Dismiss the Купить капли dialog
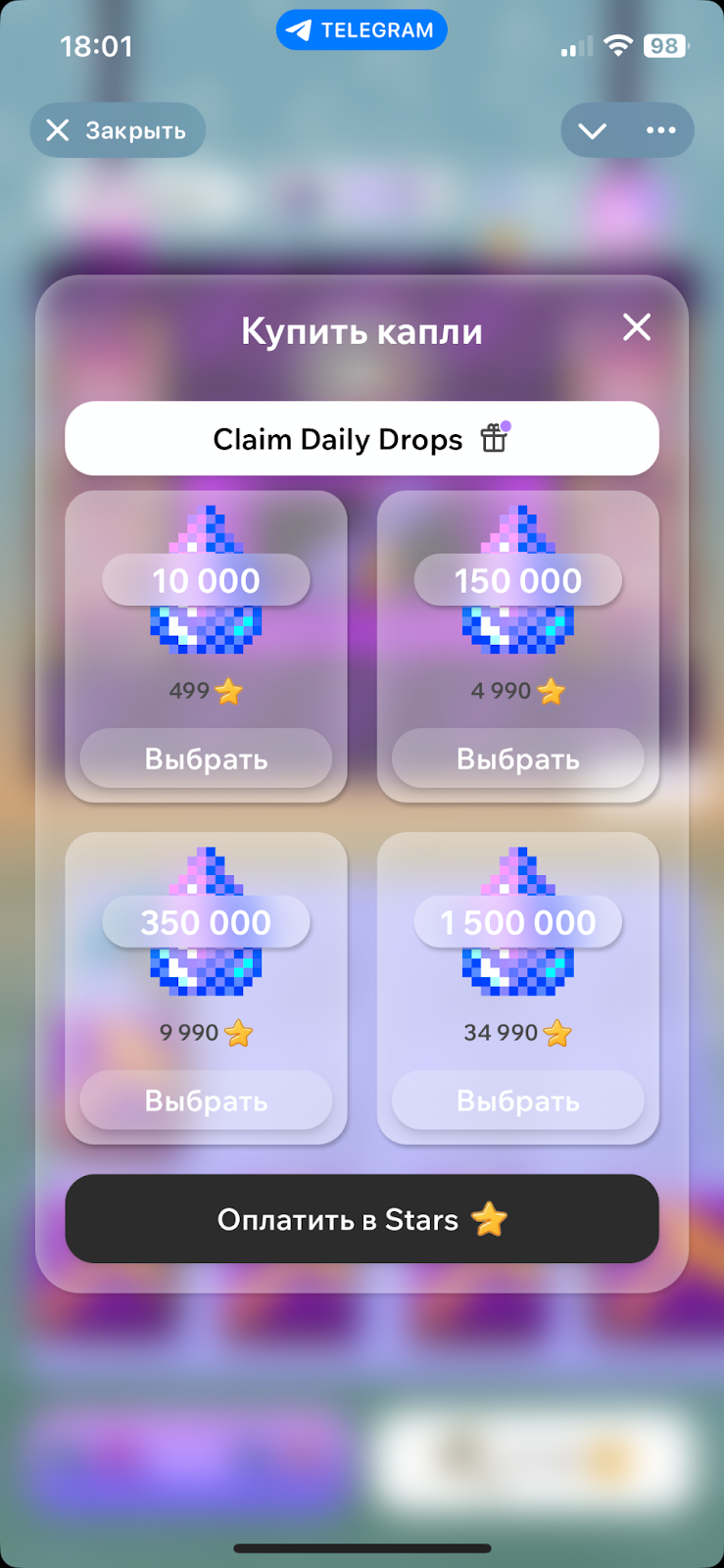This screenshot has height=1568, width=724. (x=637, y=327)
